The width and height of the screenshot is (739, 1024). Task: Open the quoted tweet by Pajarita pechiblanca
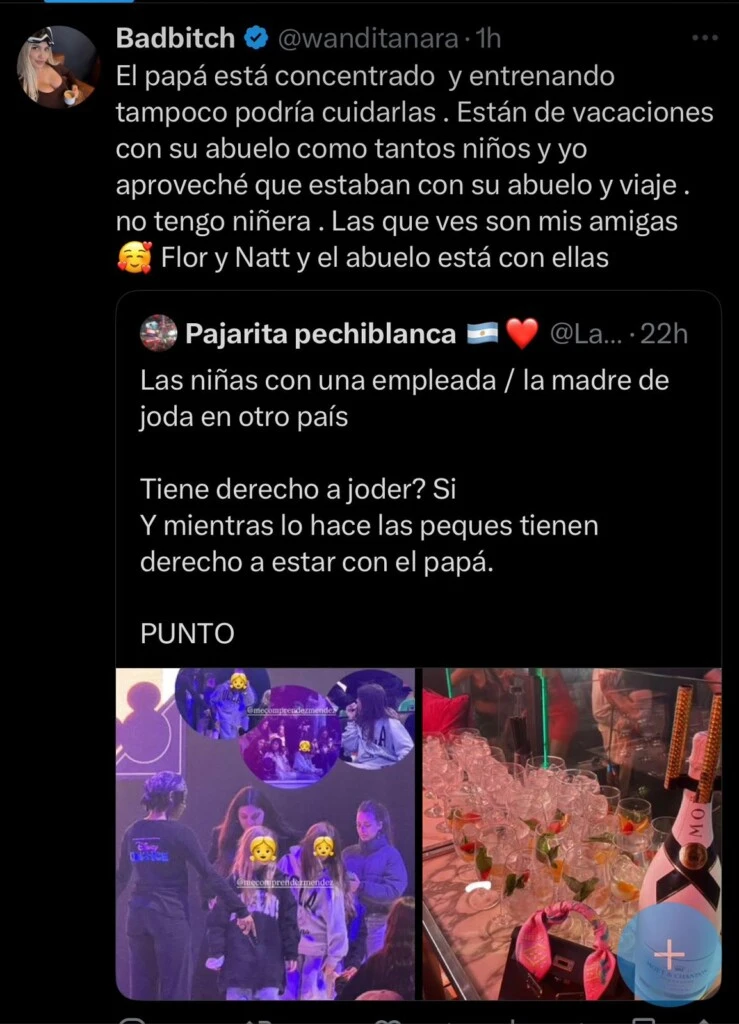tap(417, 480)
